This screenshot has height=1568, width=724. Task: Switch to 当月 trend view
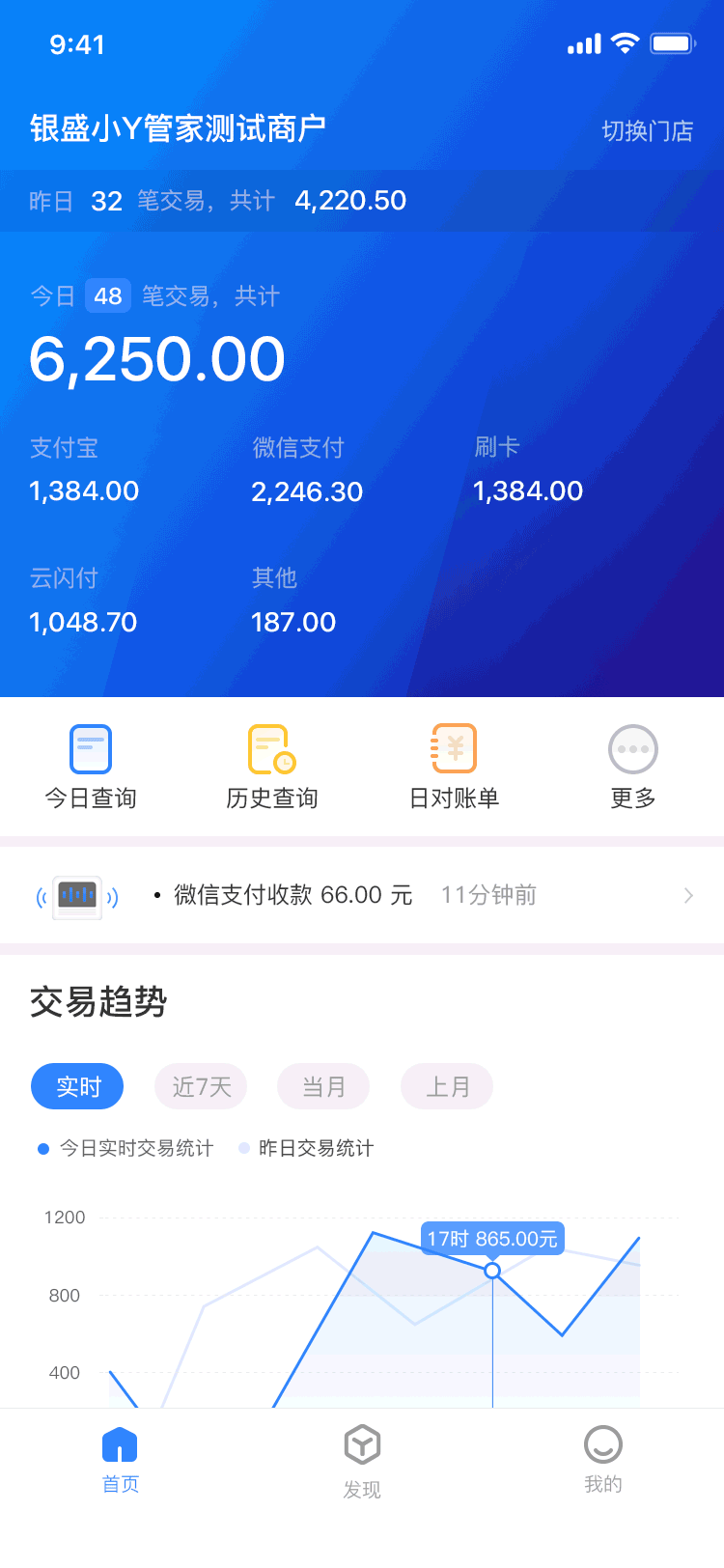(323, 1087)
